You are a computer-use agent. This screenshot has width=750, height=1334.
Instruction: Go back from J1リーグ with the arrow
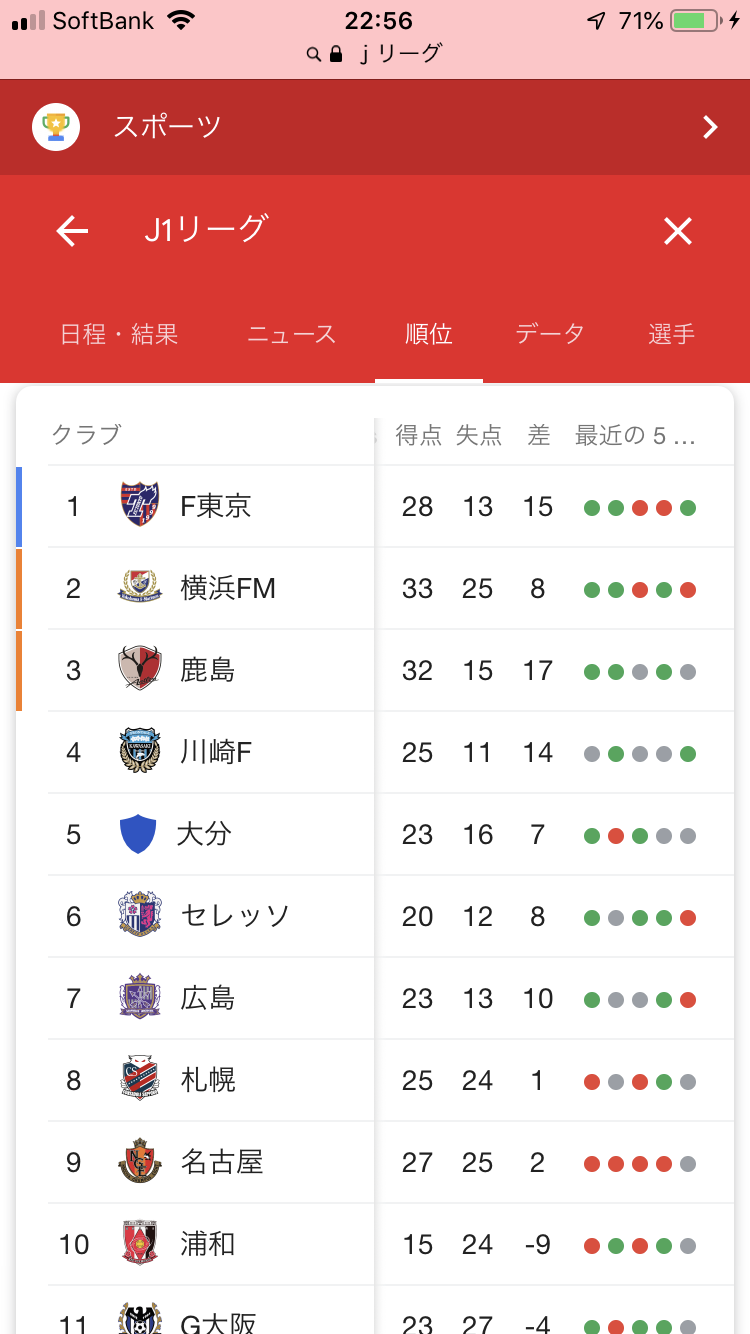point(72,232)
